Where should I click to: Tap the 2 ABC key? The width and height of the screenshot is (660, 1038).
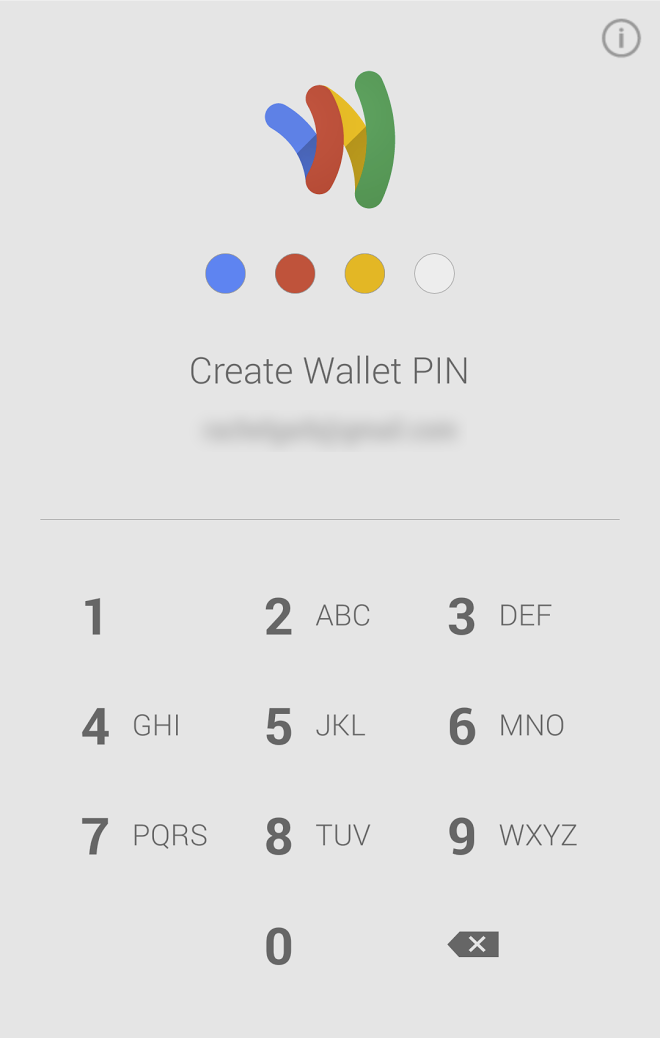click(316, 616)
